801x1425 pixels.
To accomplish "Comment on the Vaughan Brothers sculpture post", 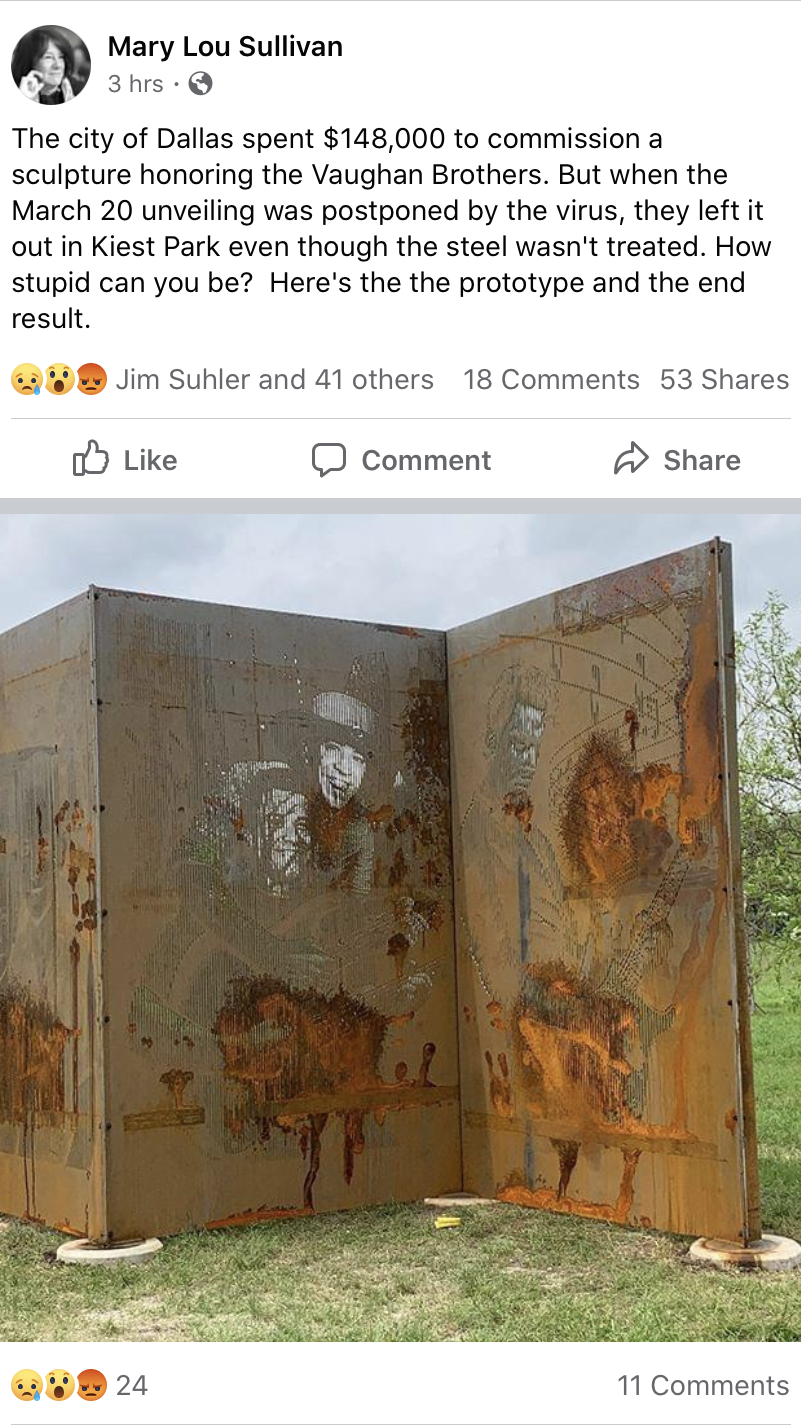I will [401, 460].
